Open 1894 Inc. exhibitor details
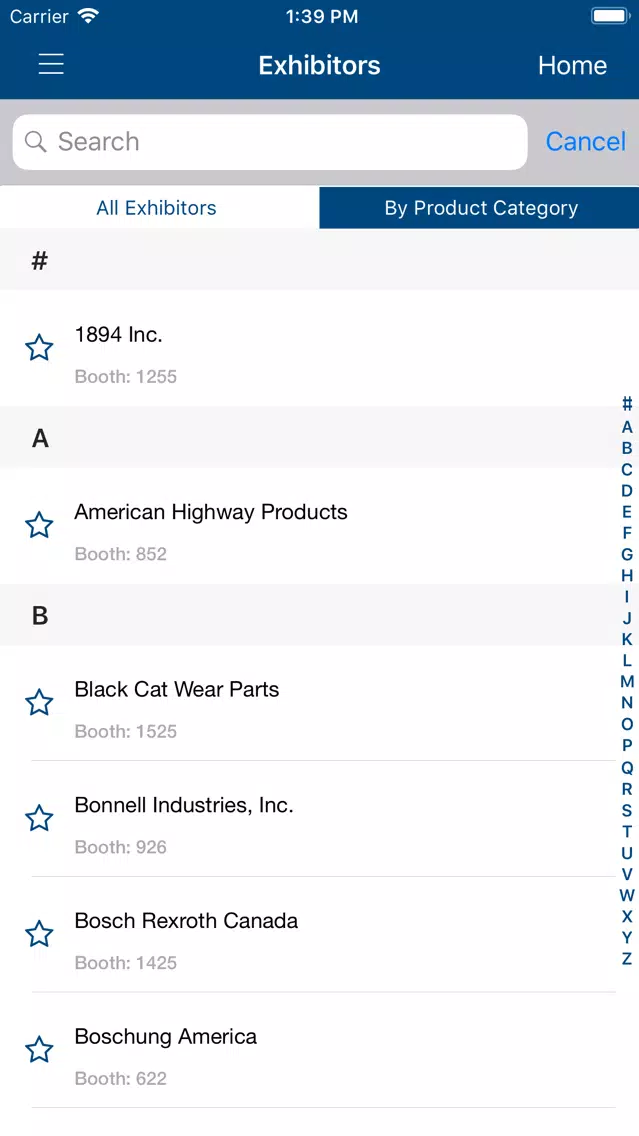Image resolution: width=639 pixels, height=1136 pixels. click(x=320, y=348)
